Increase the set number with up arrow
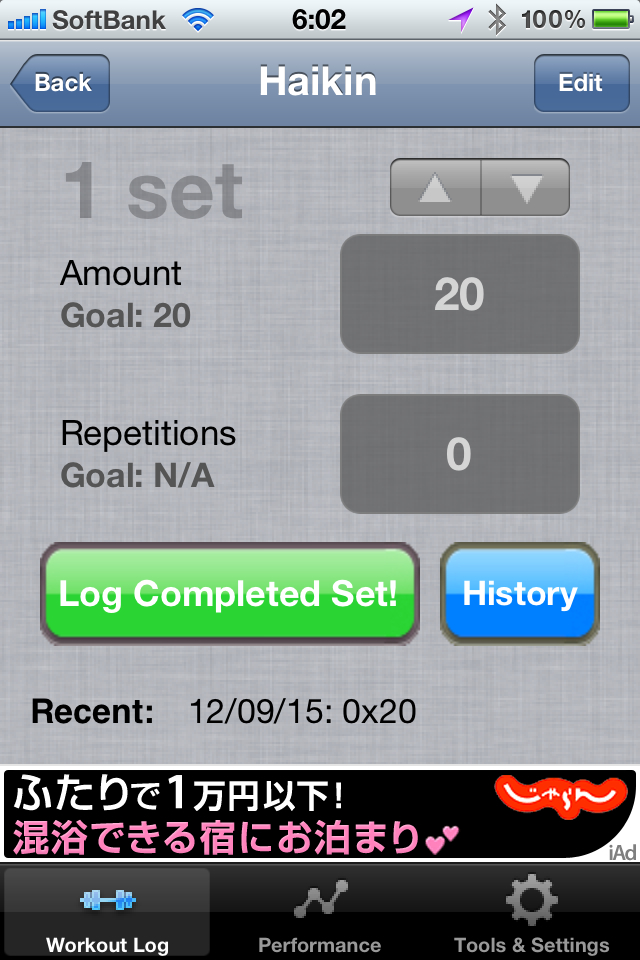The width and height of the screenshot is (640, 960). tap(435, 187)
